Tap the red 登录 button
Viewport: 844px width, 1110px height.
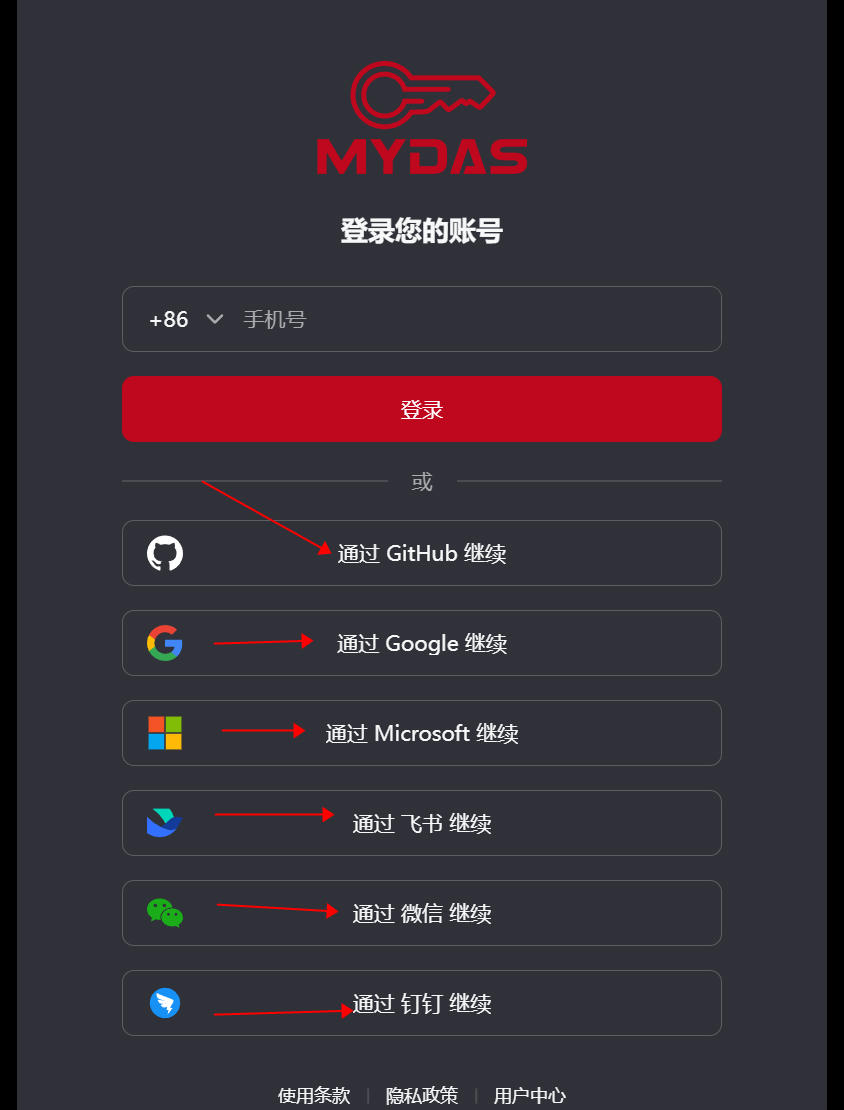coord(421,409)
